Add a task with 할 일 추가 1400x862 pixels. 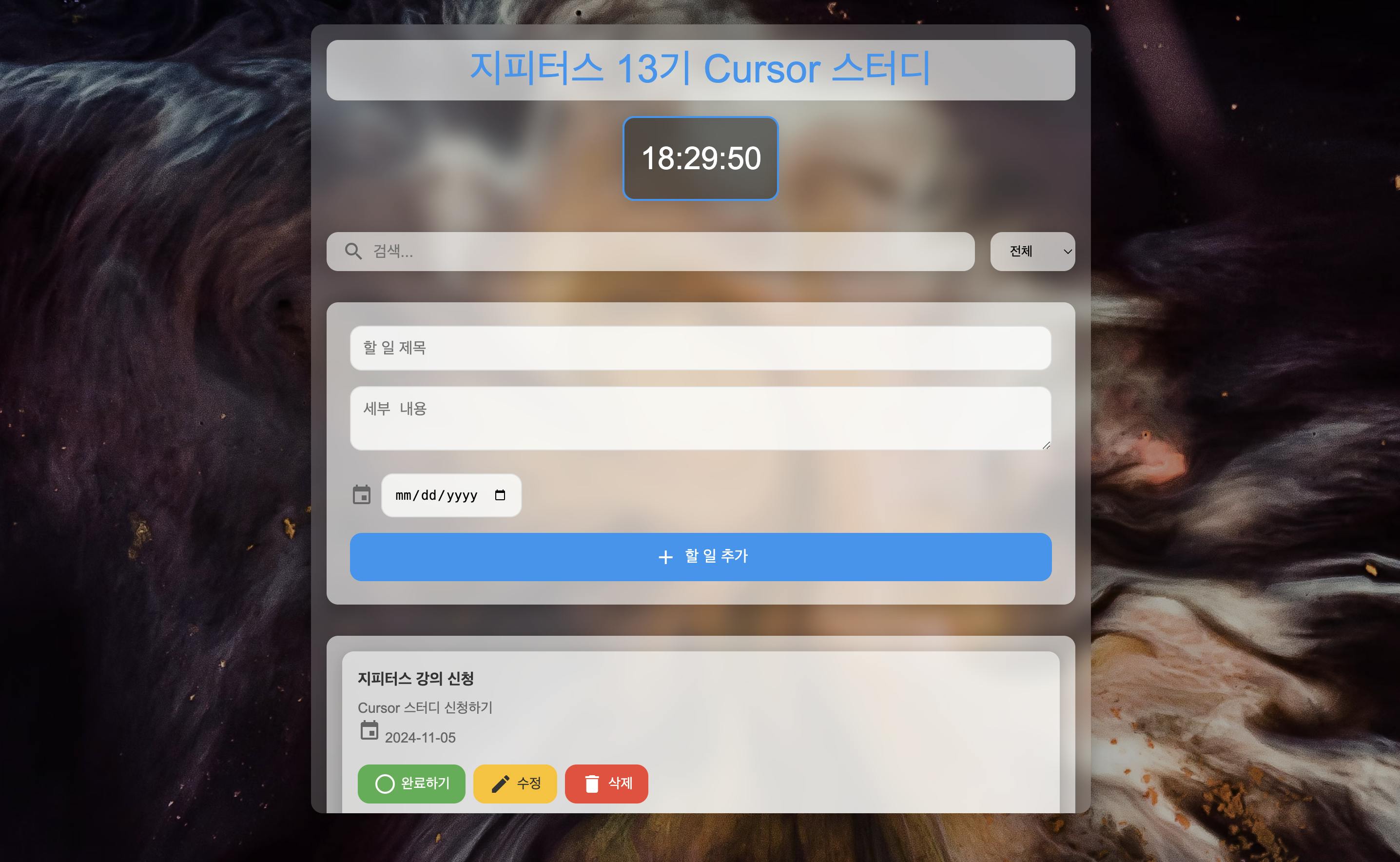click(x=700, y=557)
